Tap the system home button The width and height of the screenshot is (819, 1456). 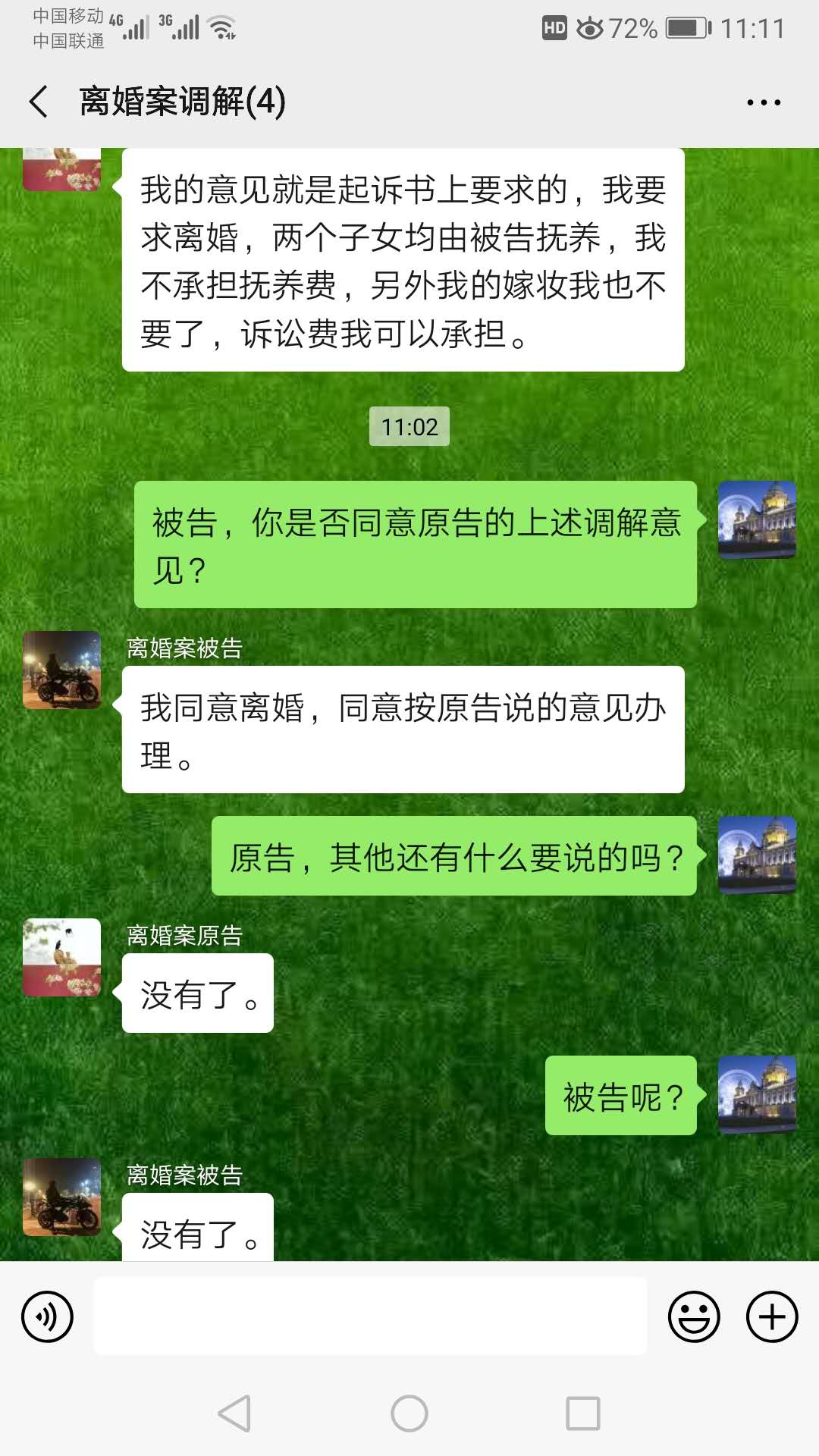(409, 1414)
